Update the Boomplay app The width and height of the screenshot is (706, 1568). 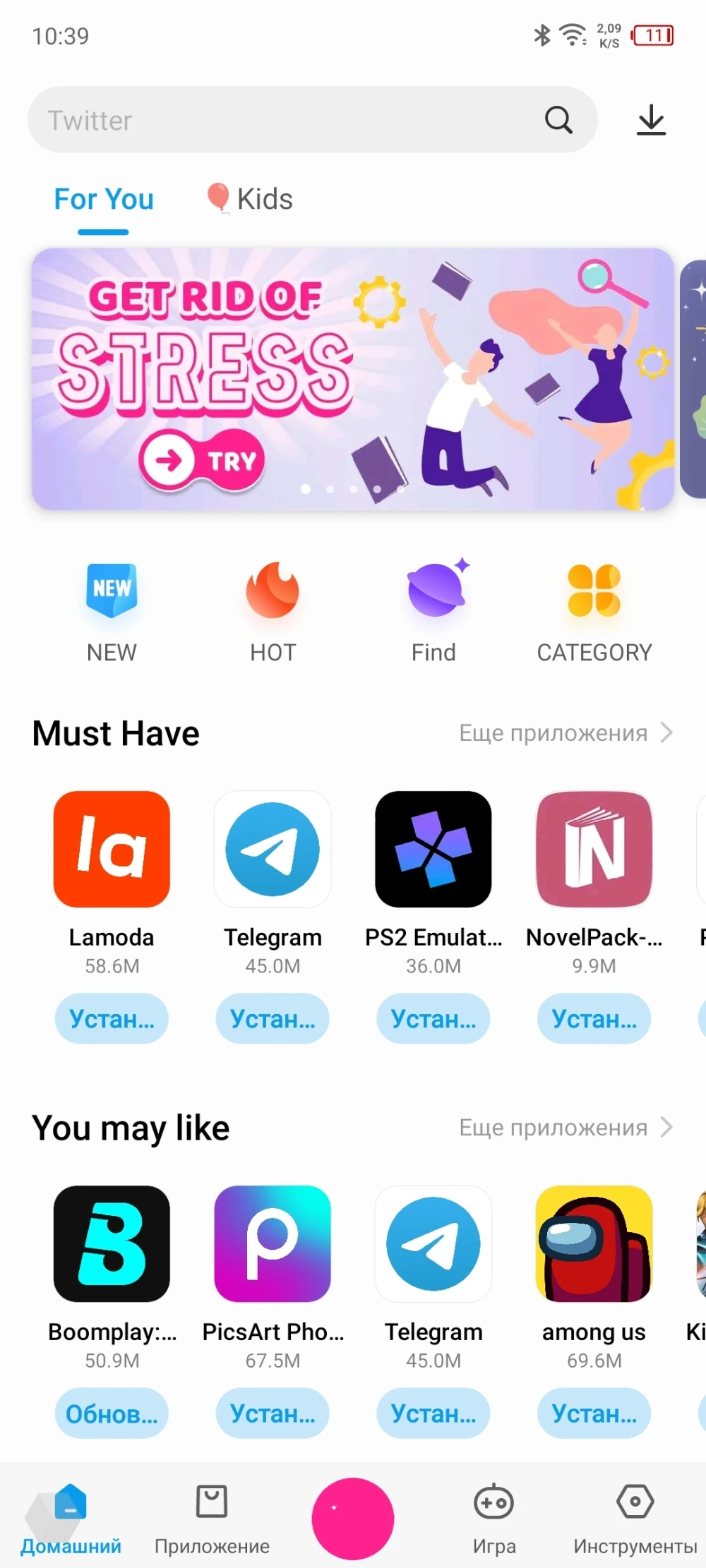click(112, 1413)
